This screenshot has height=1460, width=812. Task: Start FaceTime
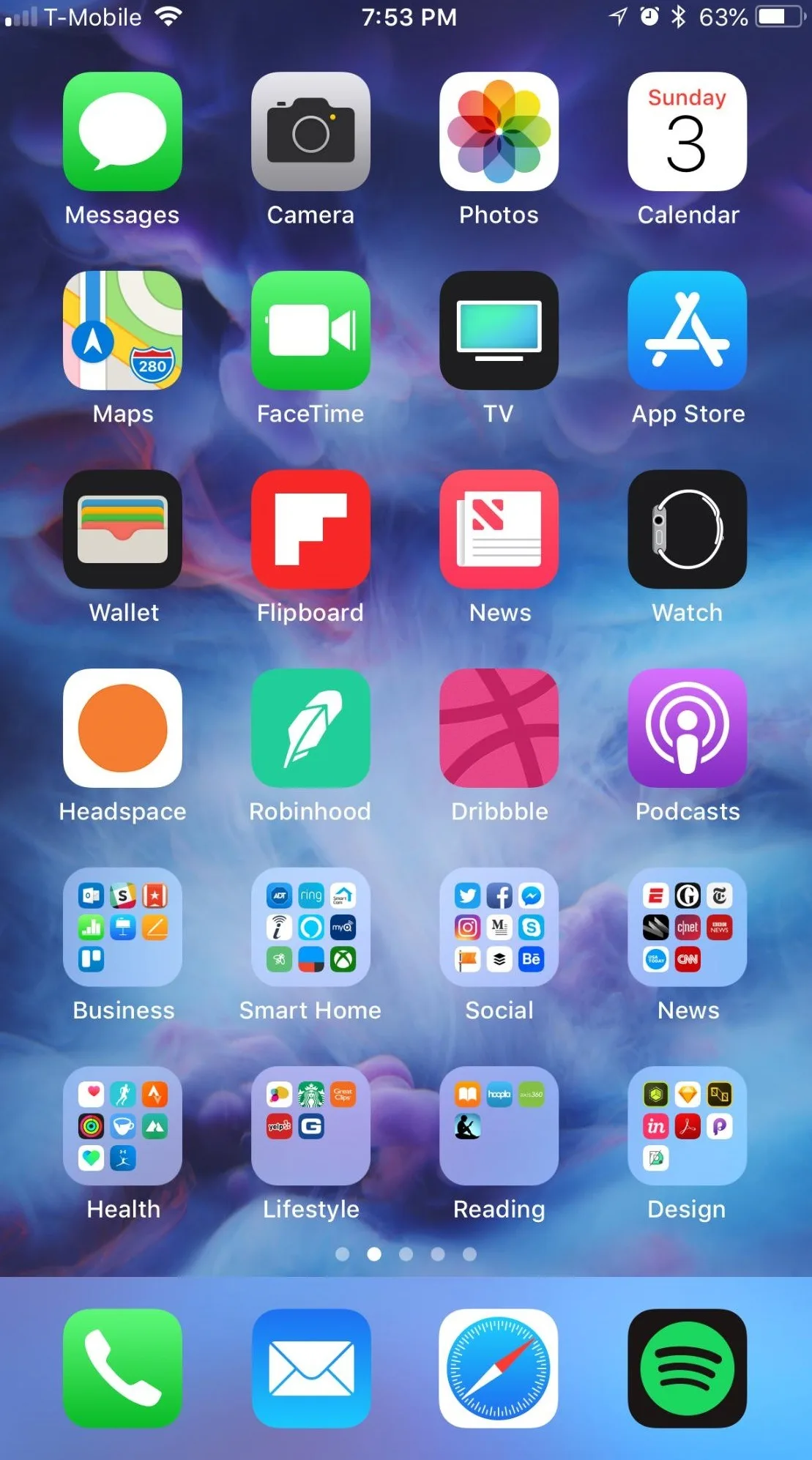(x=310, y=330)
